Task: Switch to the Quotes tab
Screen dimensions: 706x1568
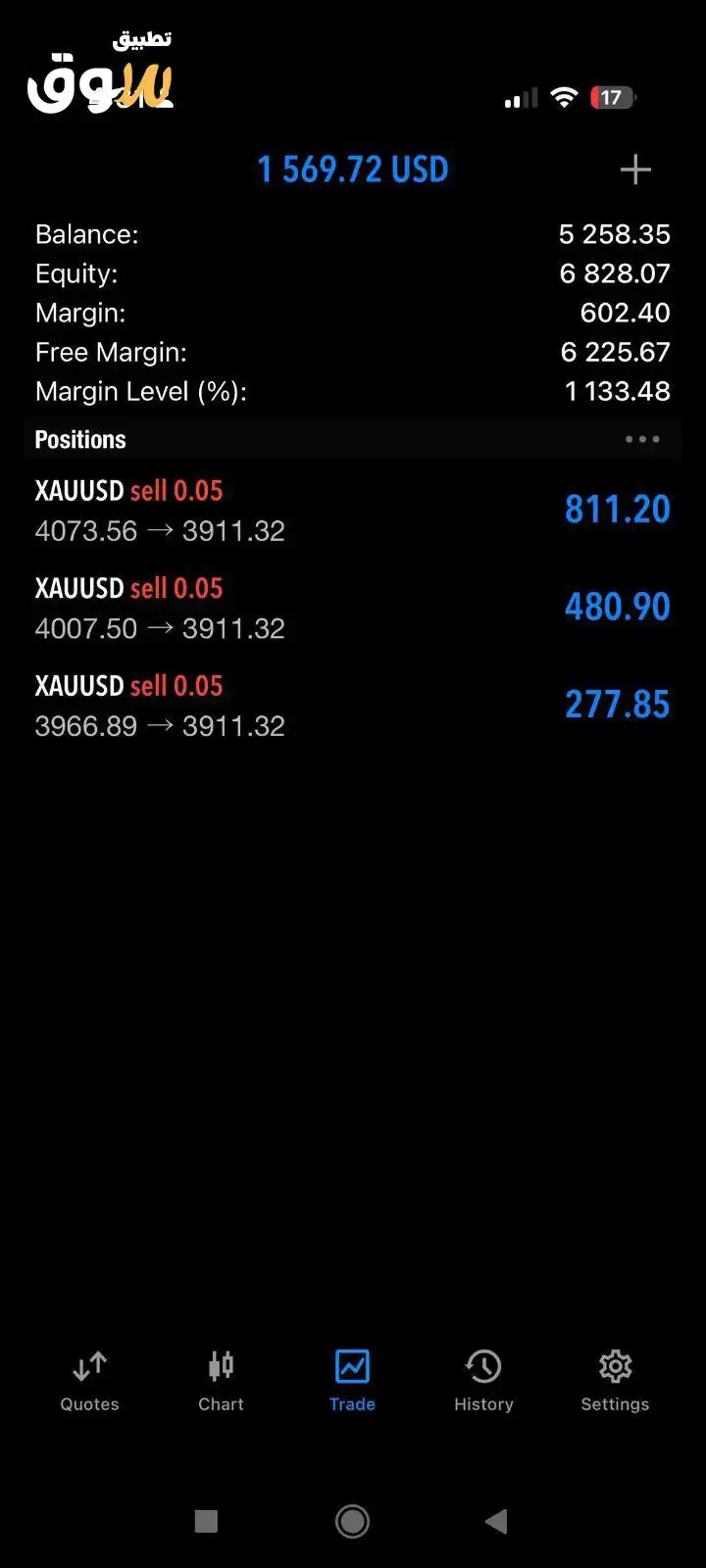Action: tap(89, 1381)
